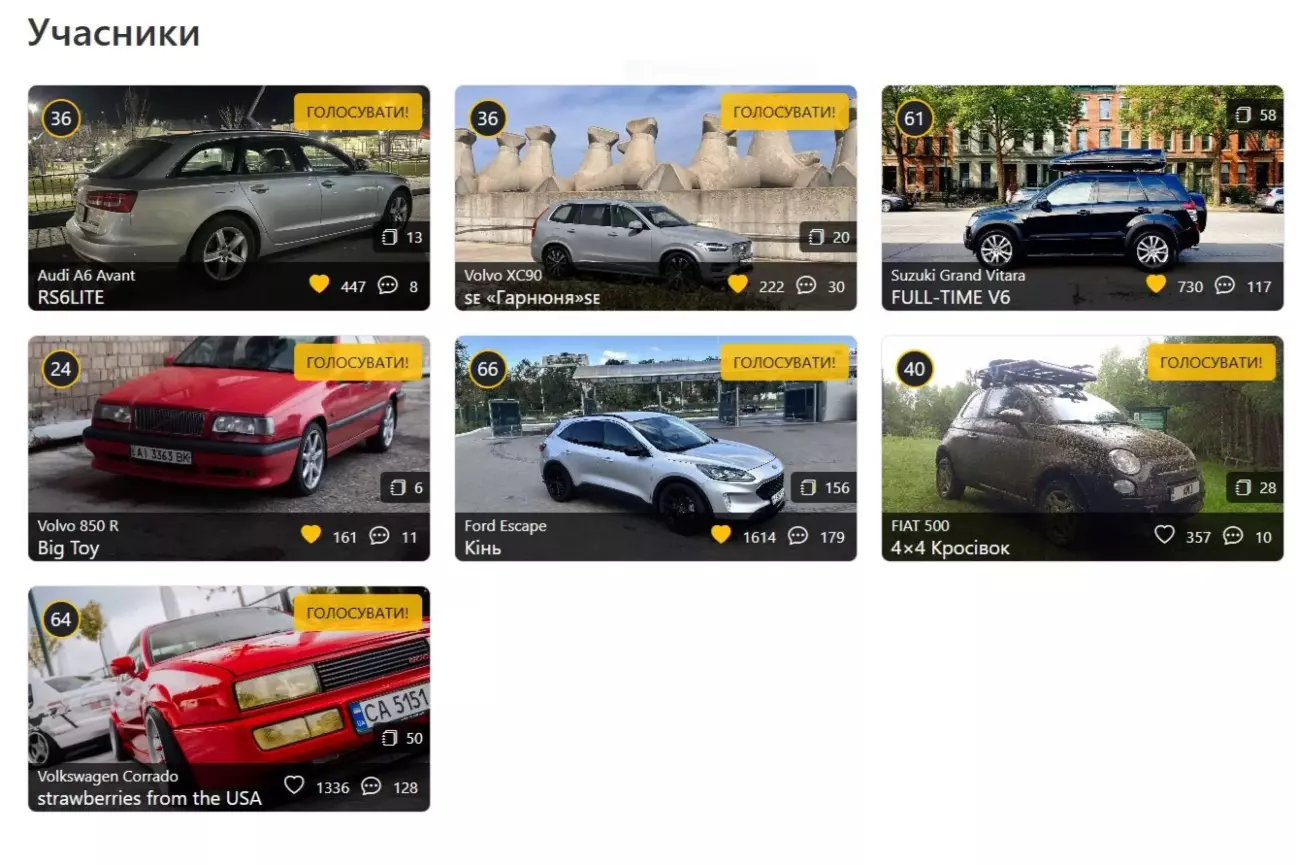Like the Volkswagen Corrado entry
Image resolution: width=1296 pixels, height=865 pixels.
(x=294, y=786)
